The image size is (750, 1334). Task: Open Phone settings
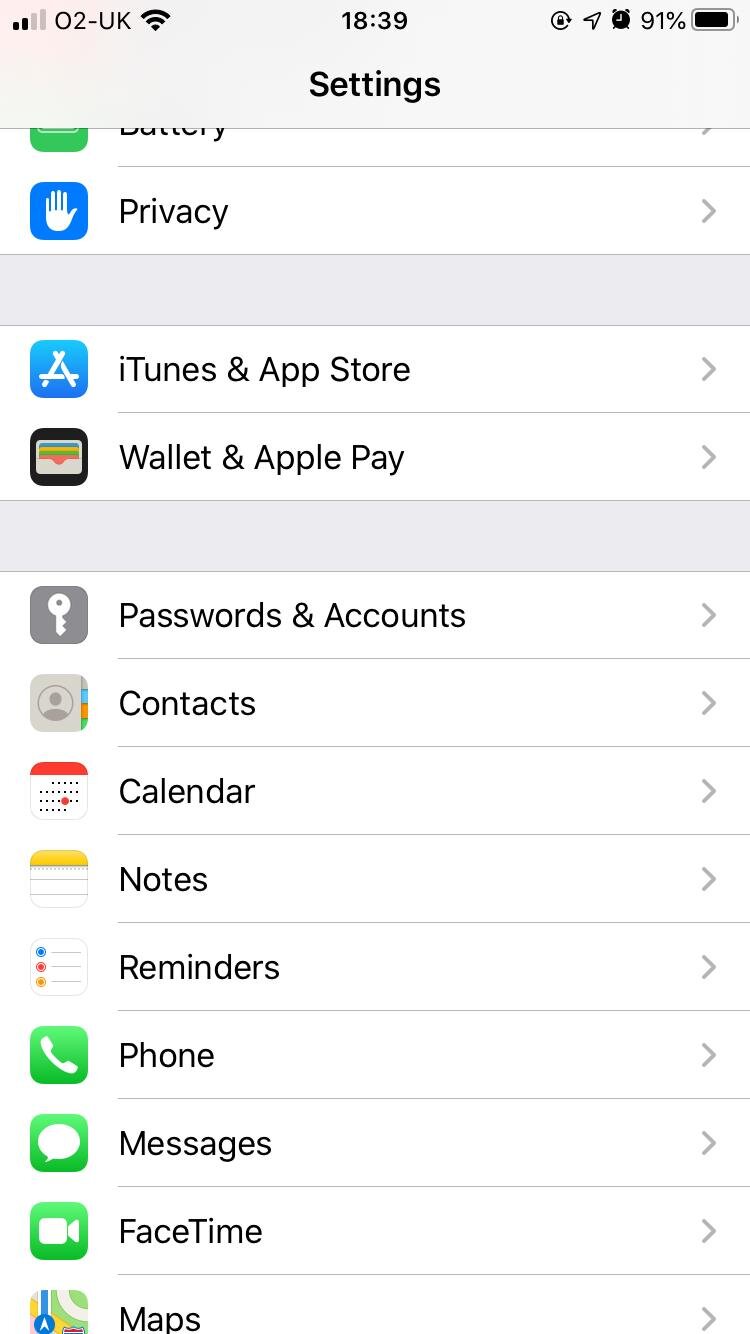[x=375, y=1055]
